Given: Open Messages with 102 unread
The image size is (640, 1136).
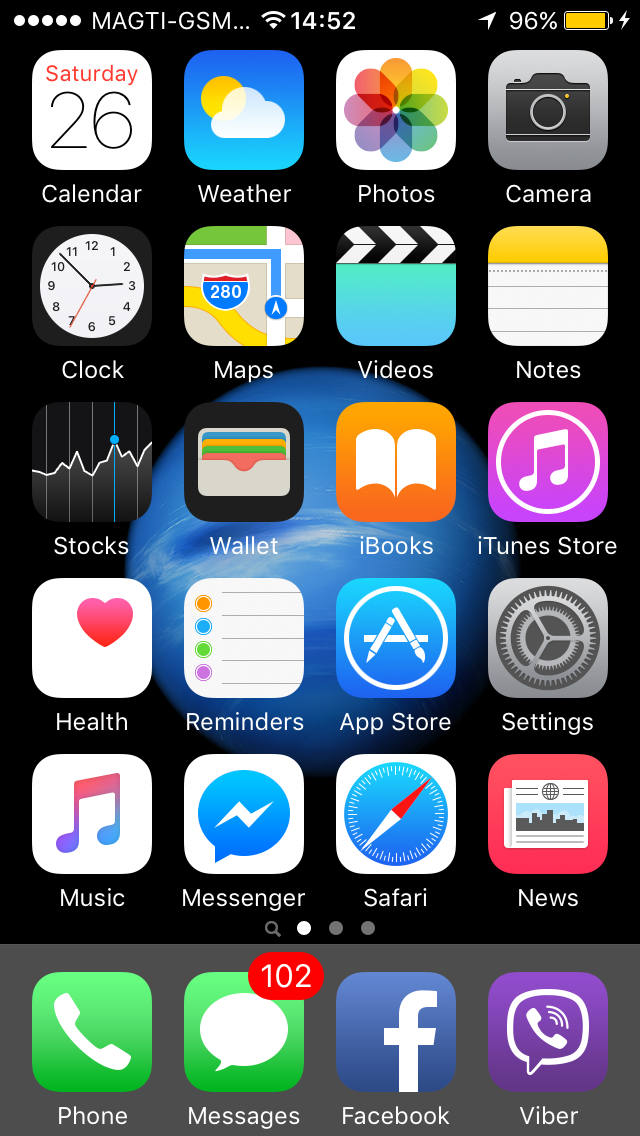Looking at the screenshot, I should [x=244, y=1032].
